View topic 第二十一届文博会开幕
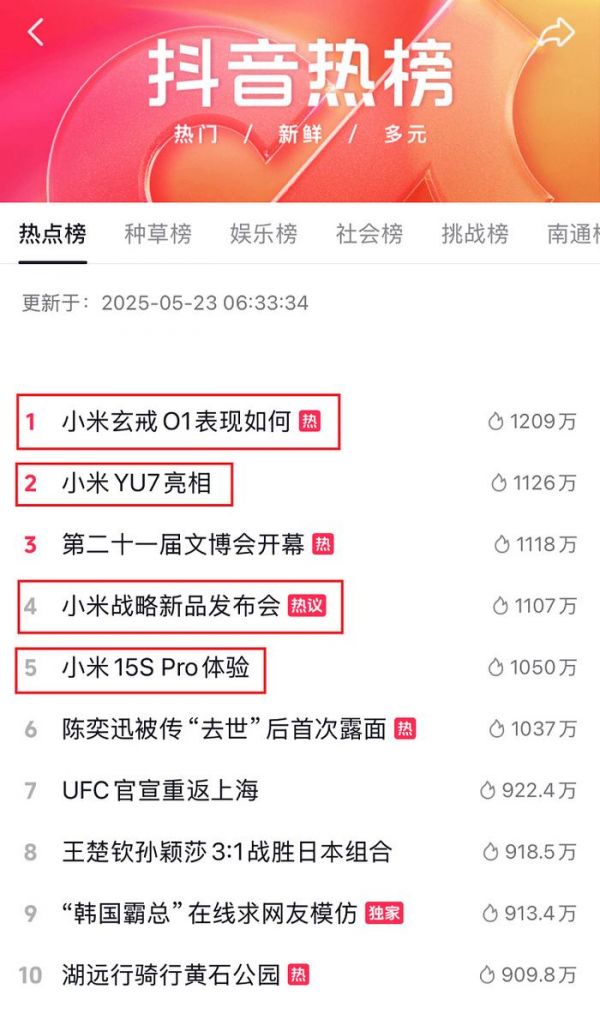This screenshot has width=600, height=1013. (x=183, y=544)
